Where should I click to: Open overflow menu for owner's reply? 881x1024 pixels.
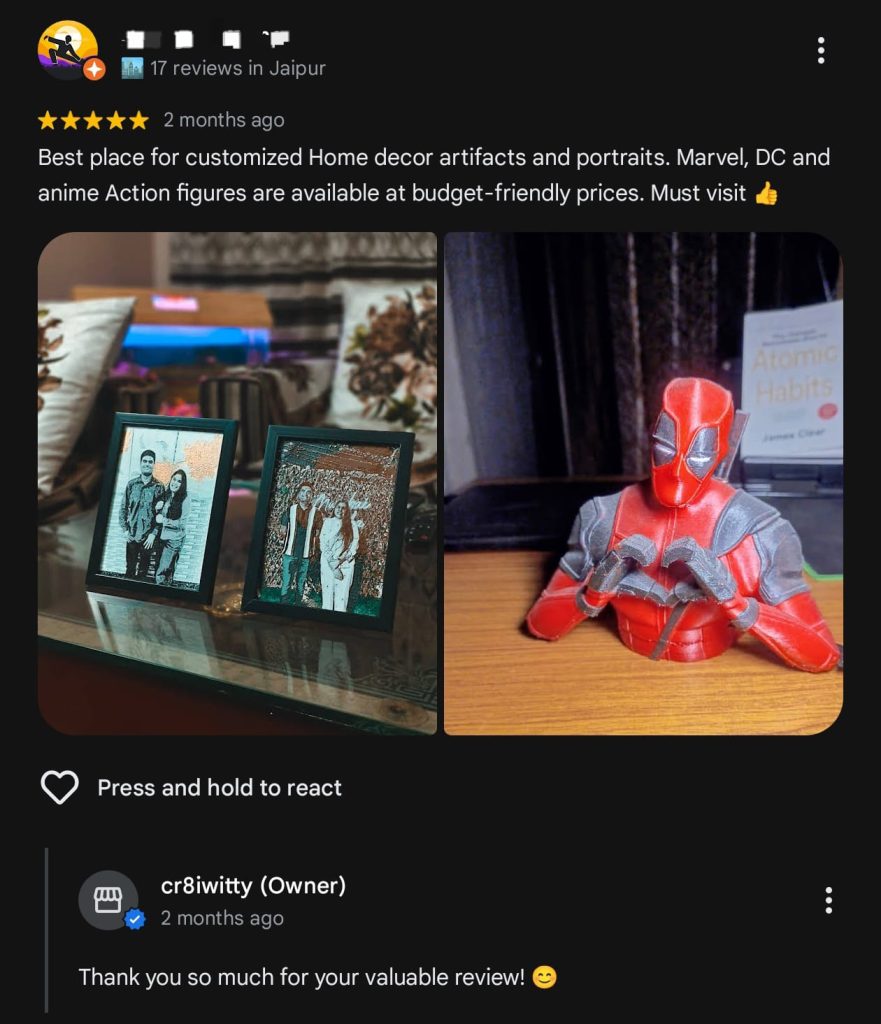click(x=828, y=900)
